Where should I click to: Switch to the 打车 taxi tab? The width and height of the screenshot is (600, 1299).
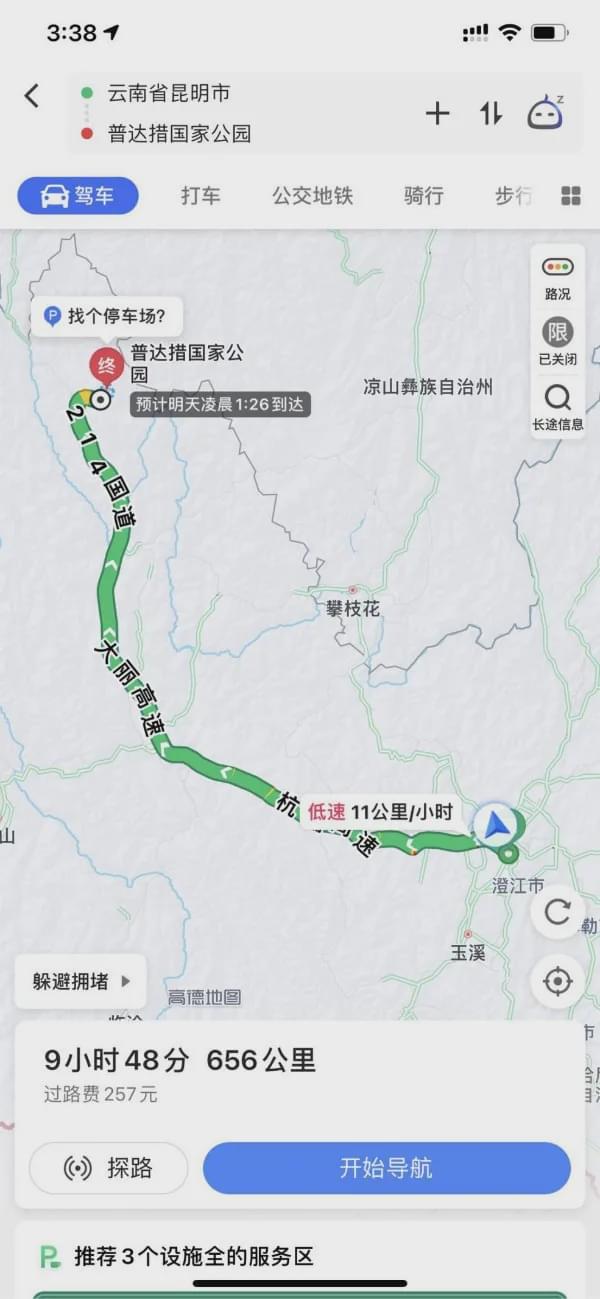point(200,196)
